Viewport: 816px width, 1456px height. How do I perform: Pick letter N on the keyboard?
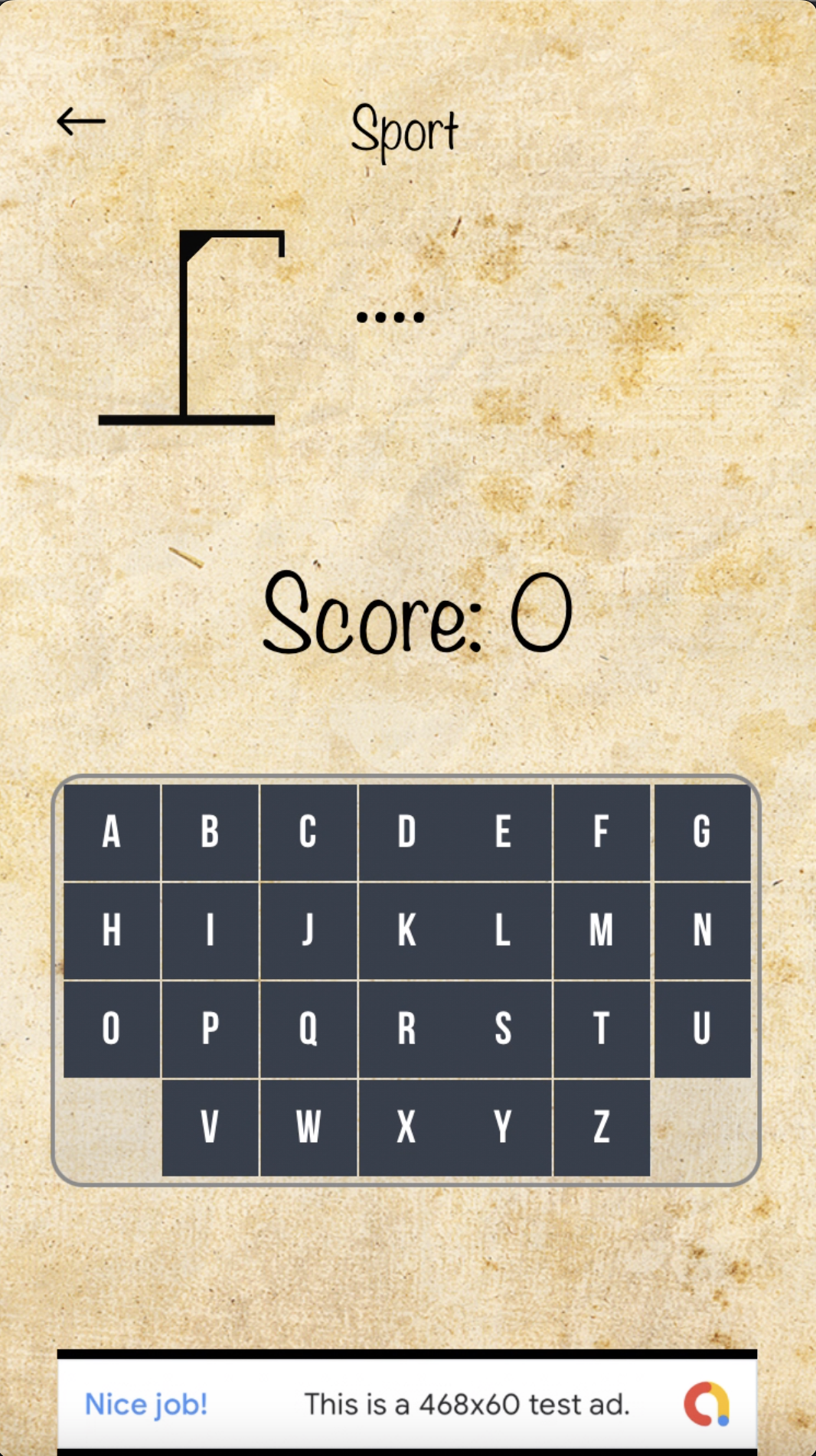click(x=702, y=930)
